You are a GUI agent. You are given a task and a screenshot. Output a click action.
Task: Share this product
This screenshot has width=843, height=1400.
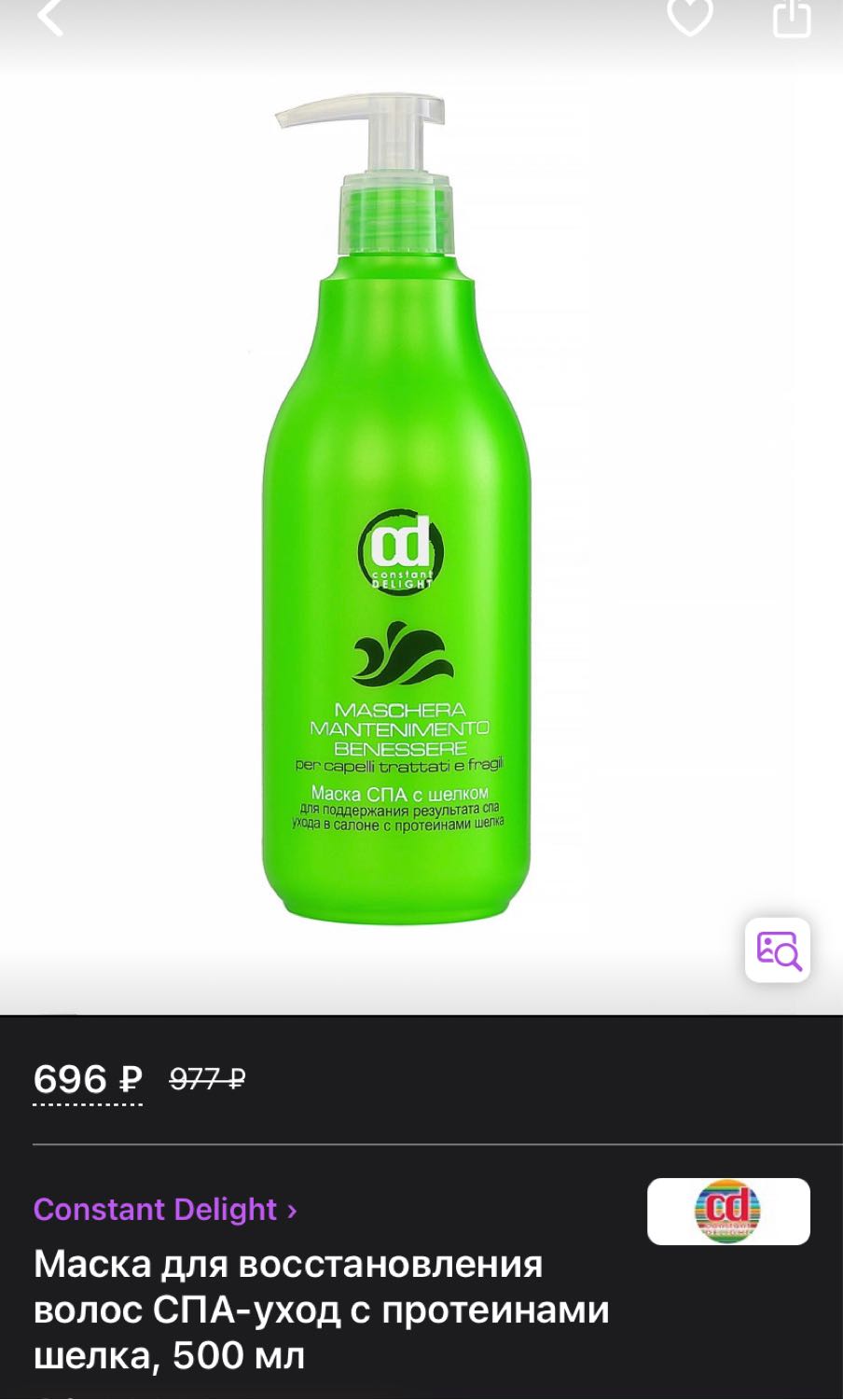(x=792, y=16)
